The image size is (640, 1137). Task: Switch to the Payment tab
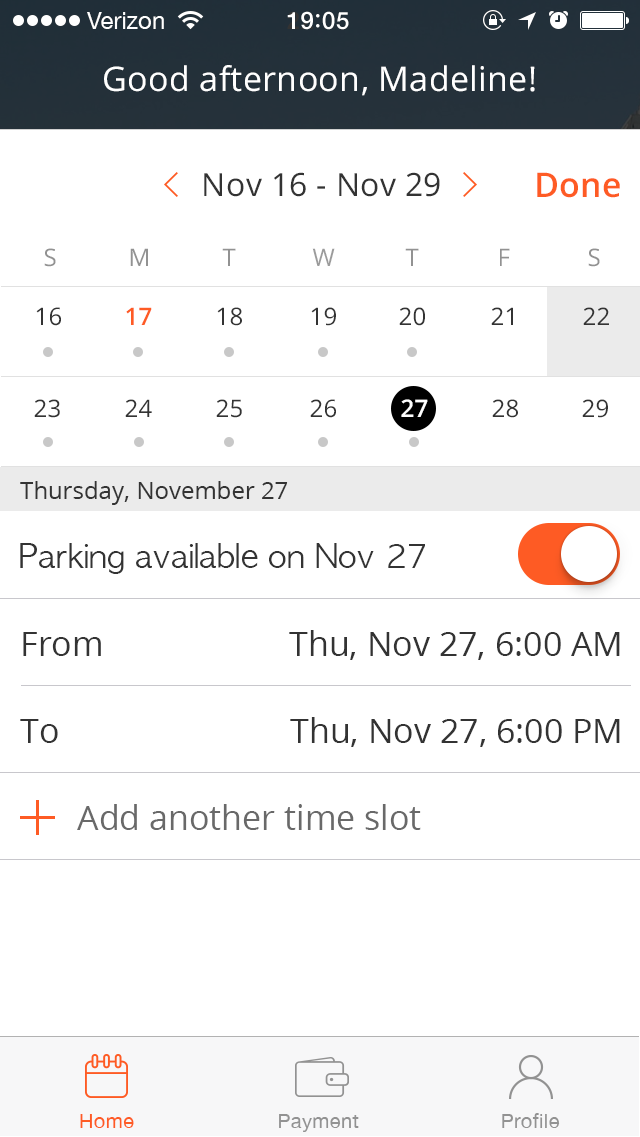319,1090
